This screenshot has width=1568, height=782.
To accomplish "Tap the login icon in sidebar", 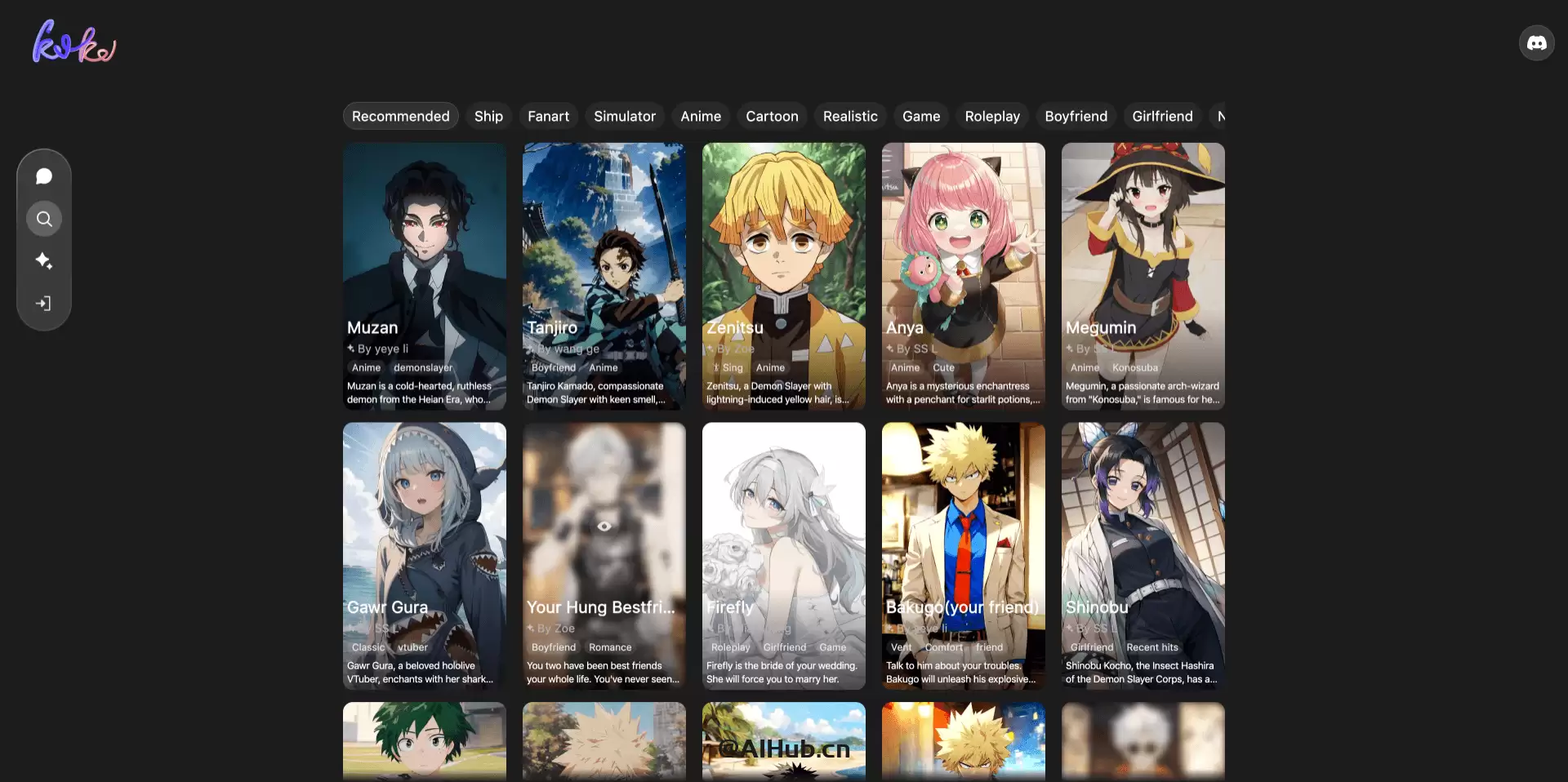I will point(44,304).
